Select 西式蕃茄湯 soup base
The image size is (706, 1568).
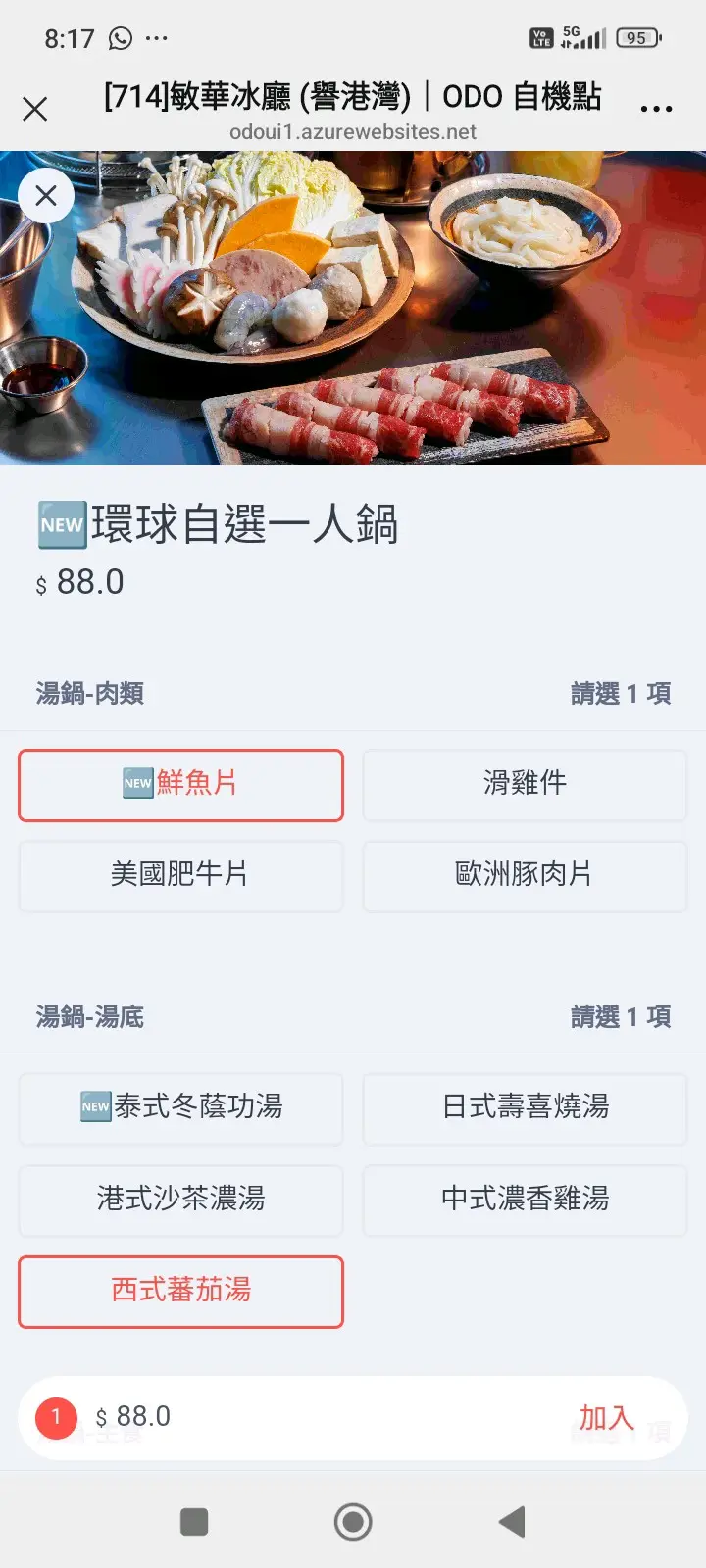181,1292
